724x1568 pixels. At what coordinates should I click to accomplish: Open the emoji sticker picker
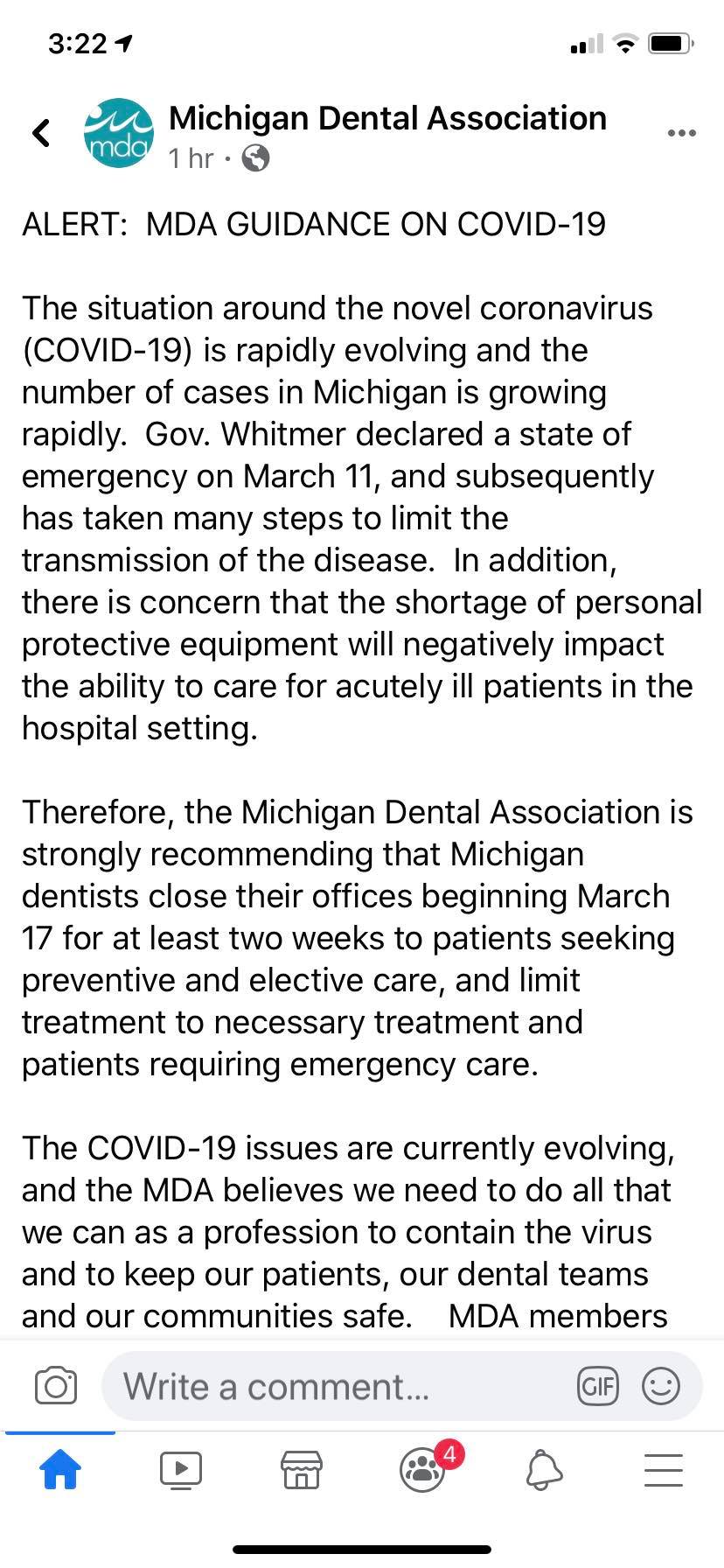click(661, 1386)
